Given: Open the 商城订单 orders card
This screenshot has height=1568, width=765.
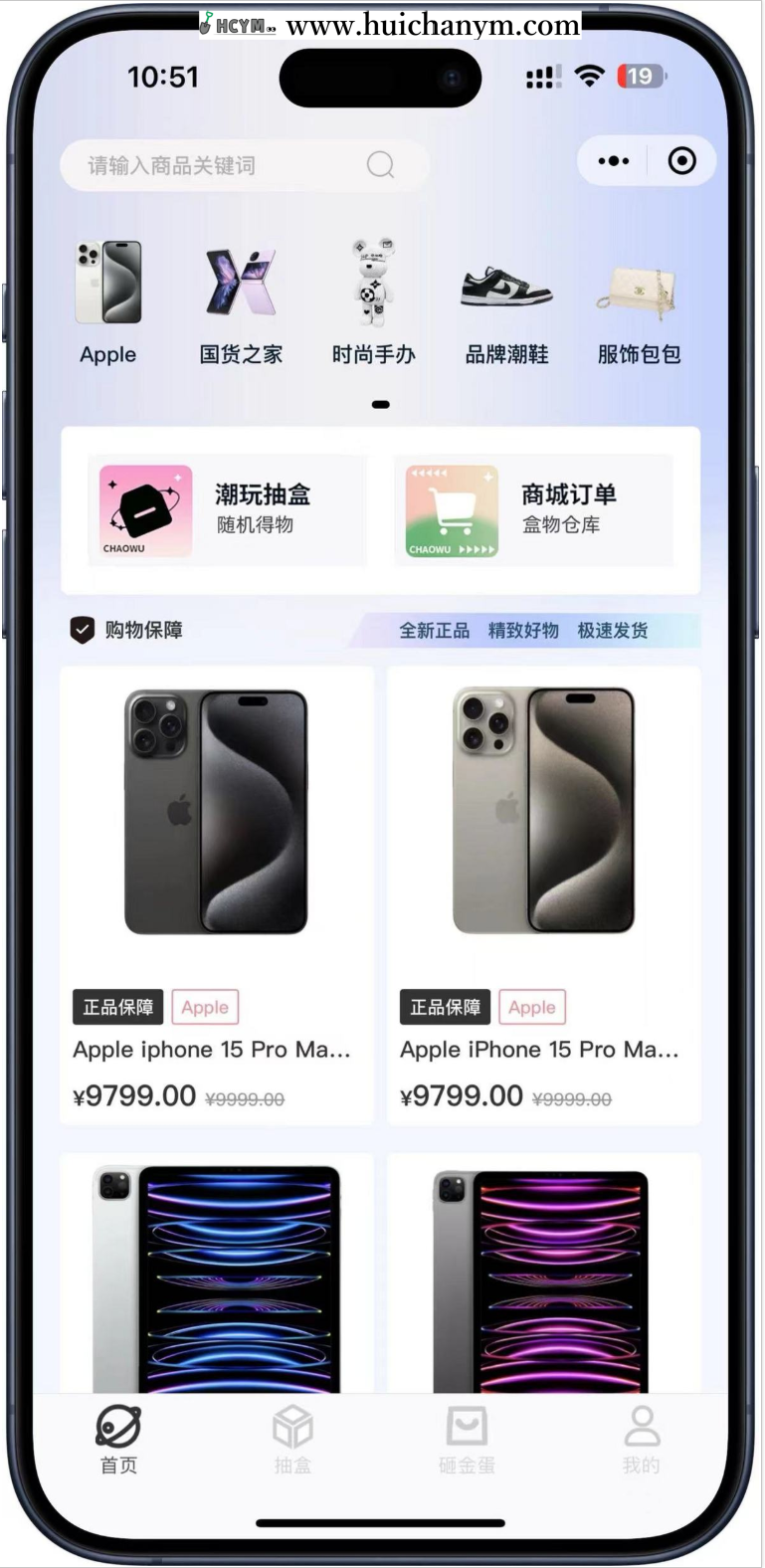Looking at the screenshot, I should point(534,510).
